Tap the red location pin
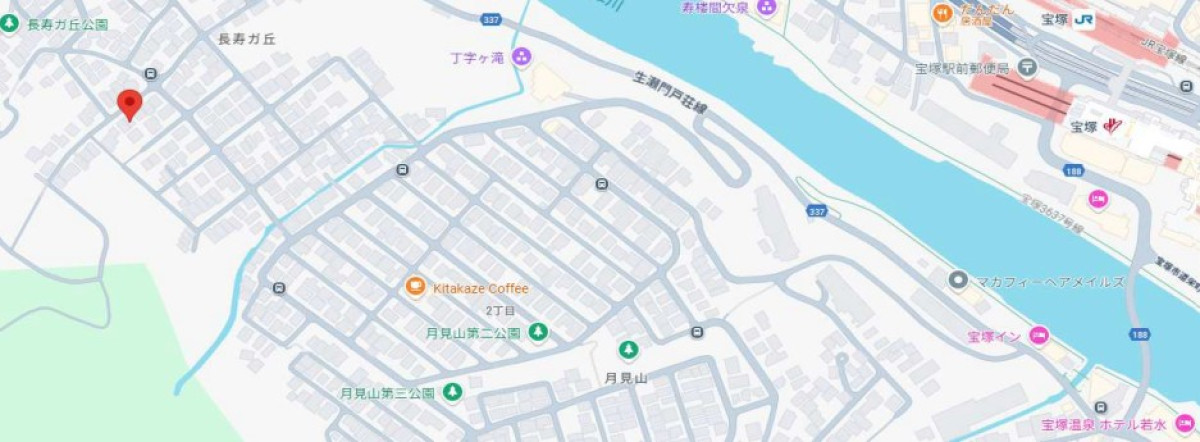Screen dimensions: 1200x442 [129, 103]
